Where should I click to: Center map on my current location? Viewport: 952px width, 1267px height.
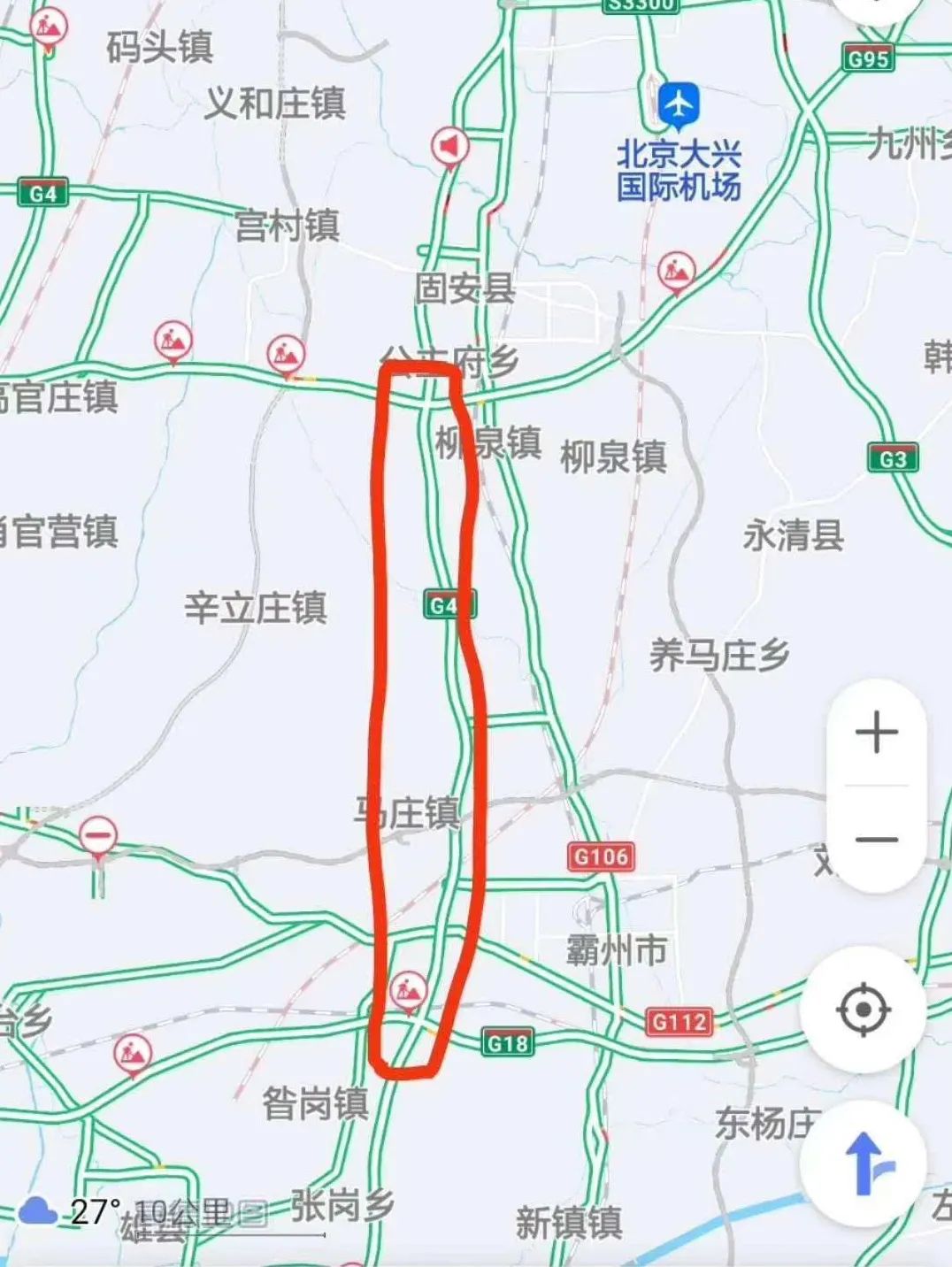[x=863, y=1010]
